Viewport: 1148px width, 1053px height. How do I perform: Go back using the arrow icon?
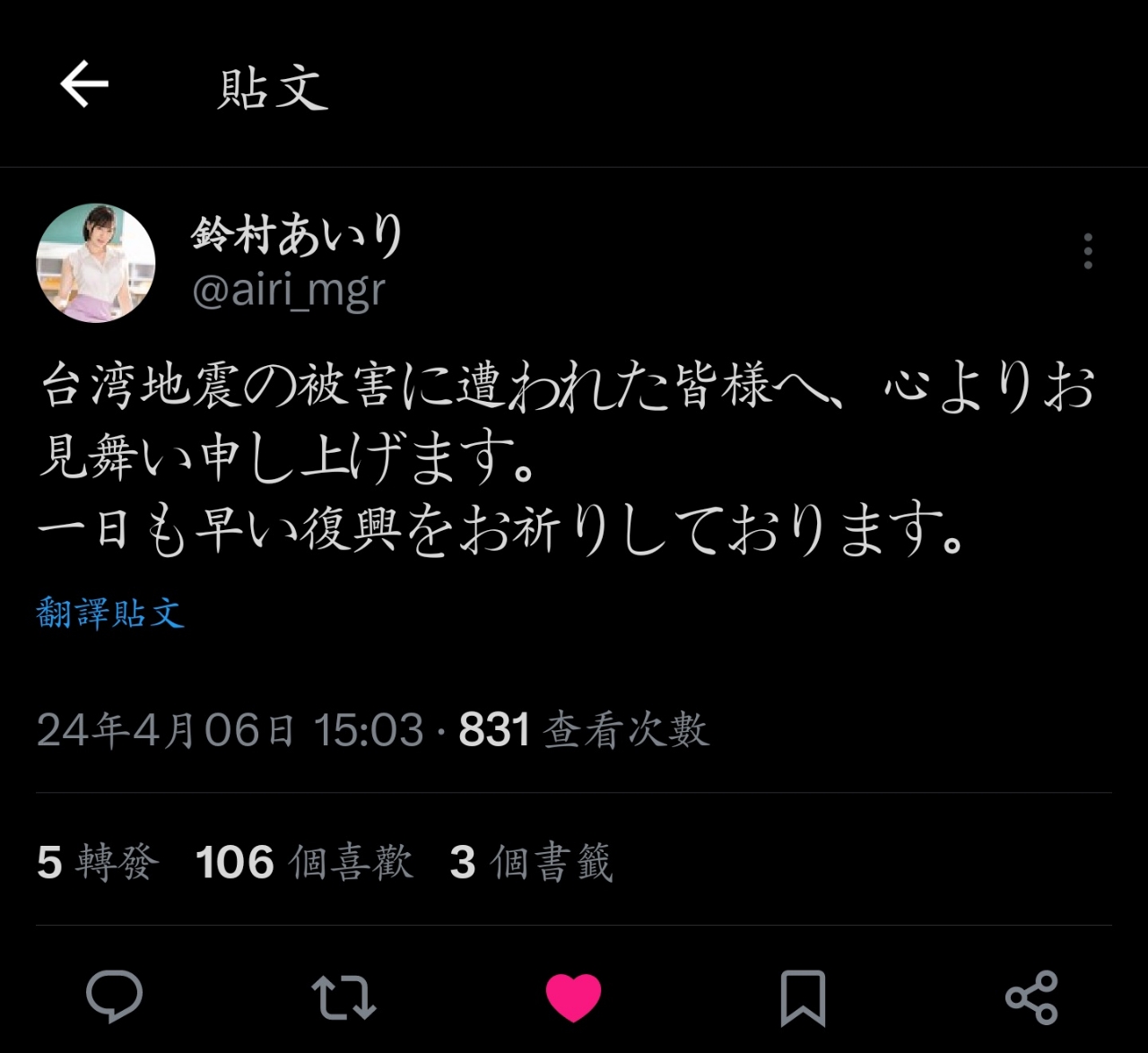coord(84,85)
